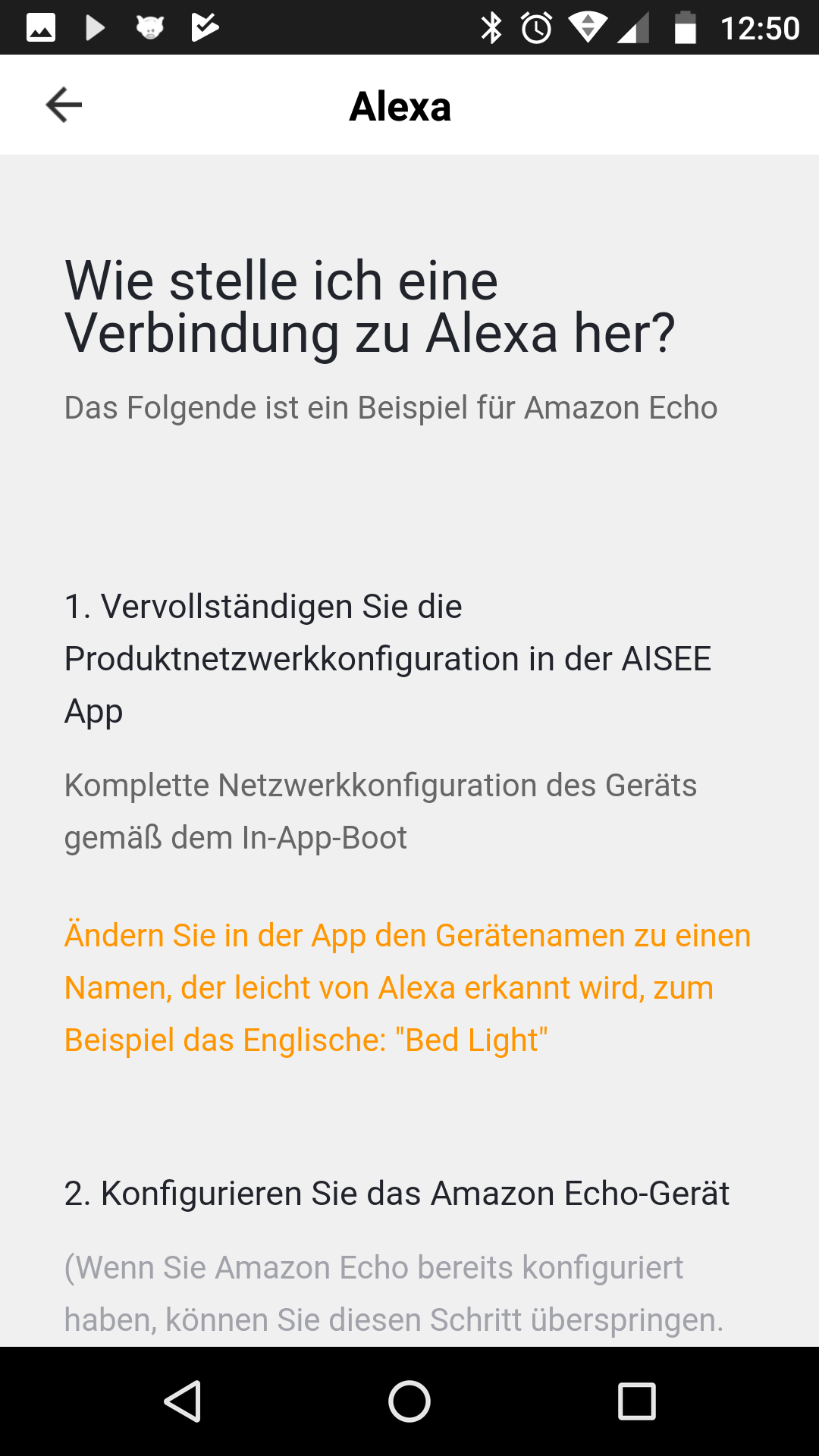Image resolution: width=819 pixels, height=1456 pixels.
Task: Go back using the app bar arrow
Action: 64,105
